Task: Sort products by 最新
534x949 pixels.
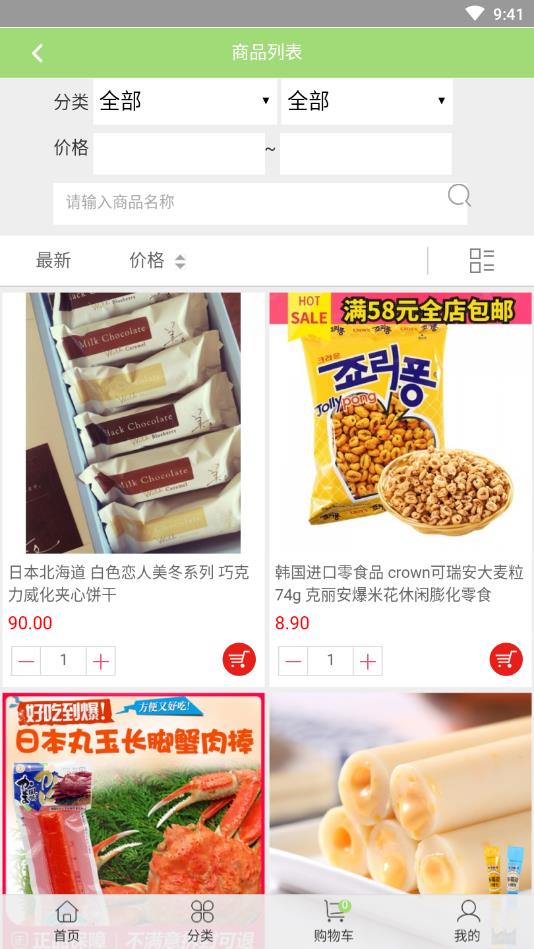Action: point(53,261)
